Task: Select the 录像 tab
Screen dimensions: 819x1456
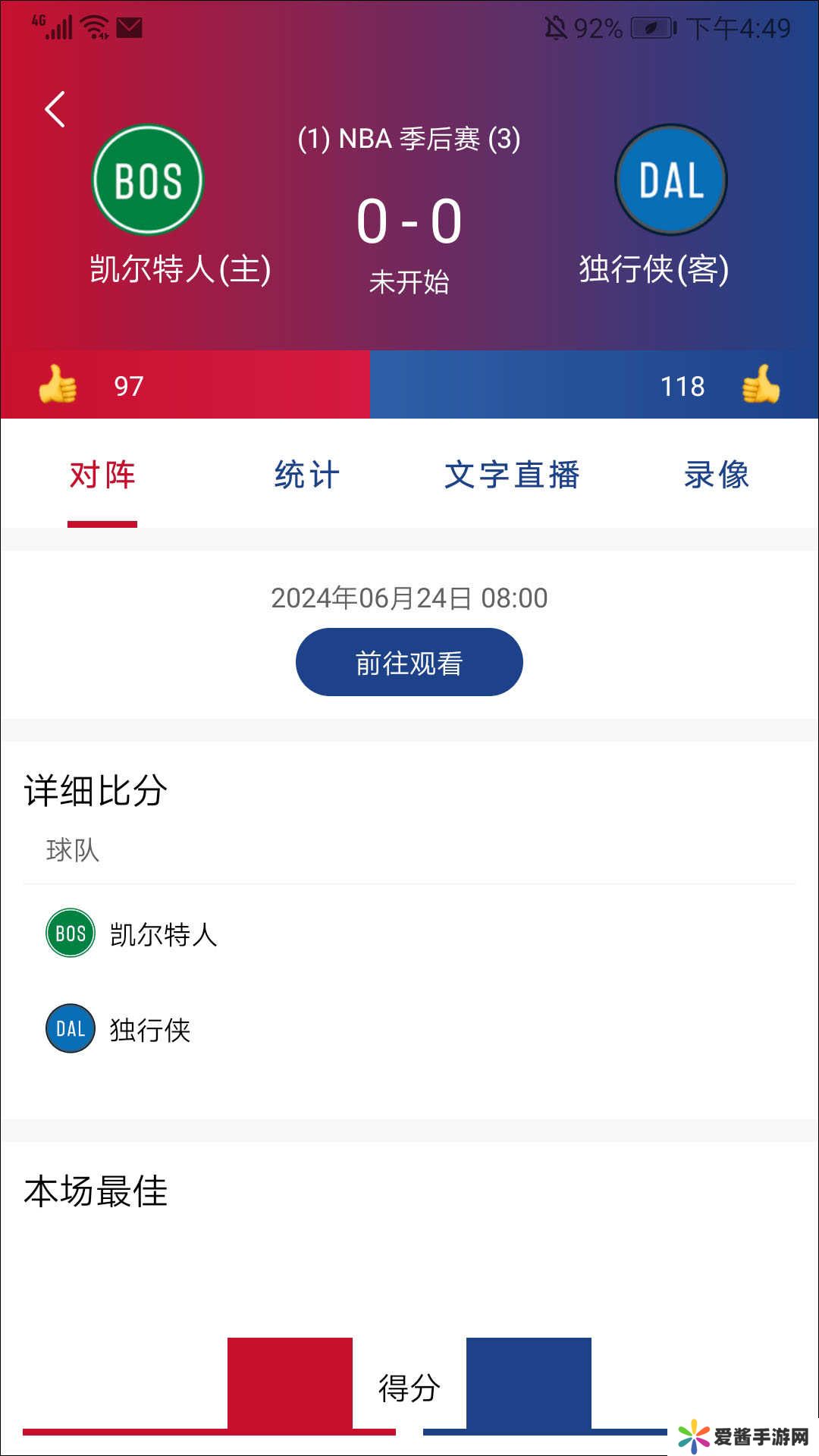Action: click(717, 475)
